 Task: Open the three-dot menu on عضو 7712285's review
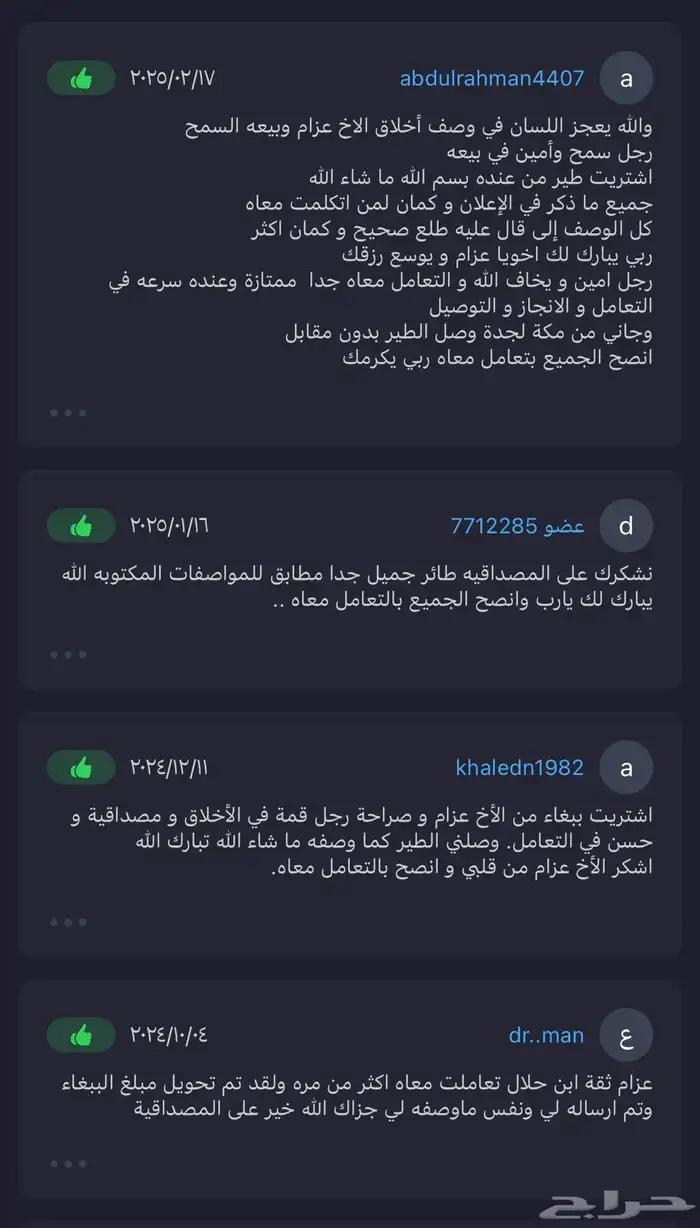(68, 655)
